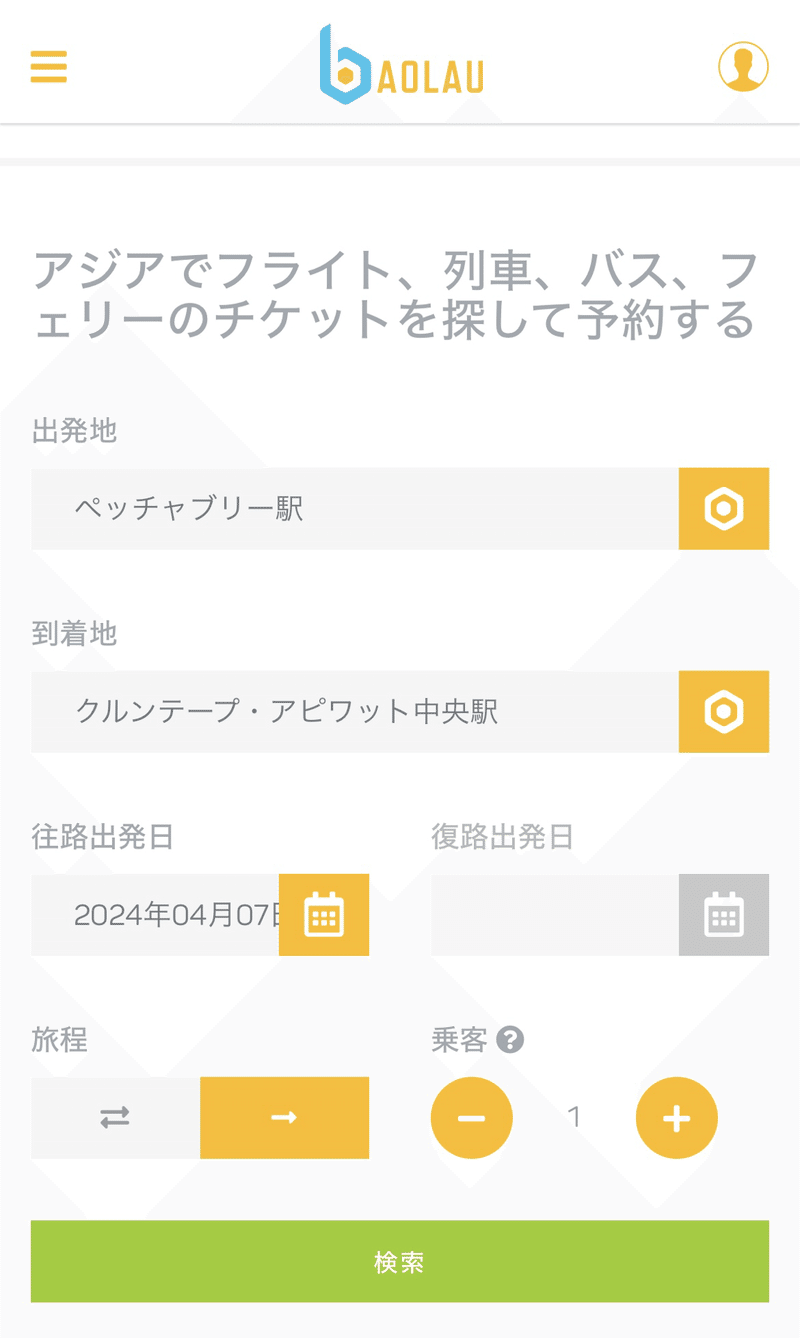800x1338 pixels.
Task: Open the user profile avatar icon
Action: (x=744, y=66)
